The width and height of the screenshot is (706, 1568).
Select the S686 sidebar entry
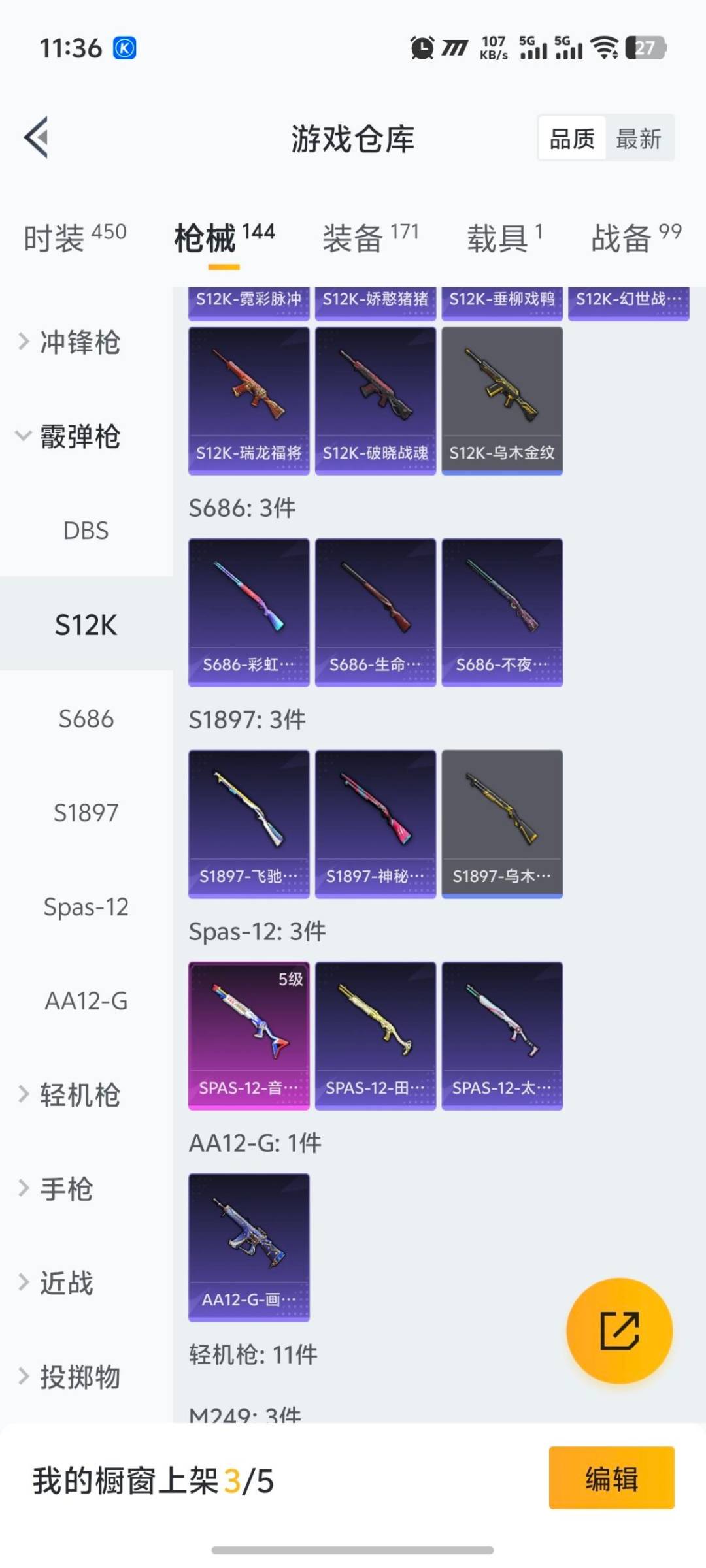tap(84, 719)
